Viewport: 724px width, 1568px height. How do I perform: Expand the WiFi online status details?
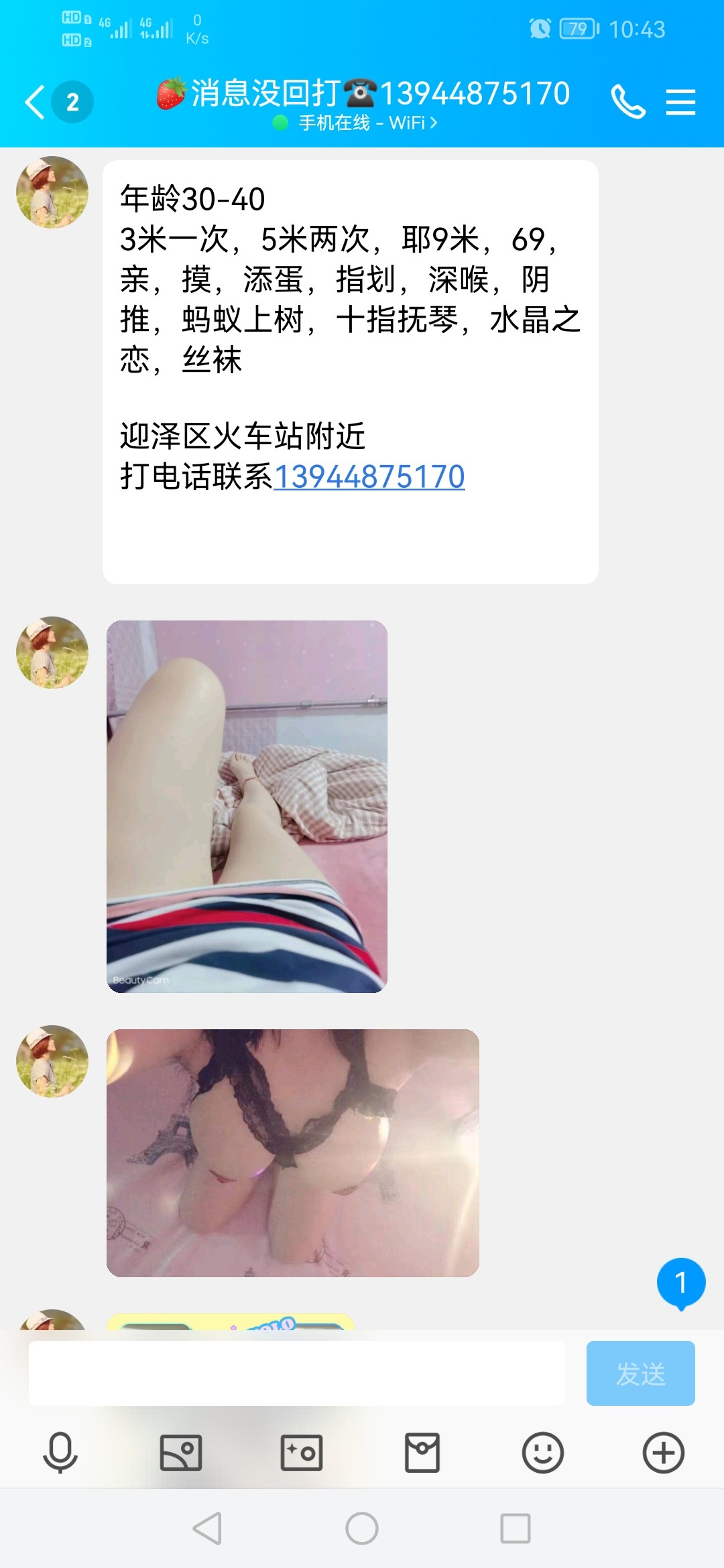coord(355,122)
